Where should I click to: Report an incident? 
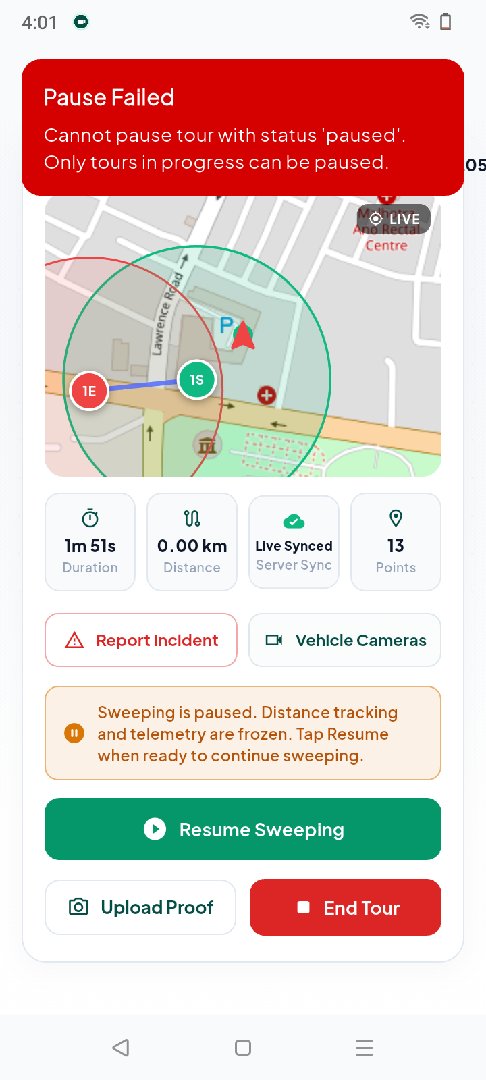pos(141,640)
